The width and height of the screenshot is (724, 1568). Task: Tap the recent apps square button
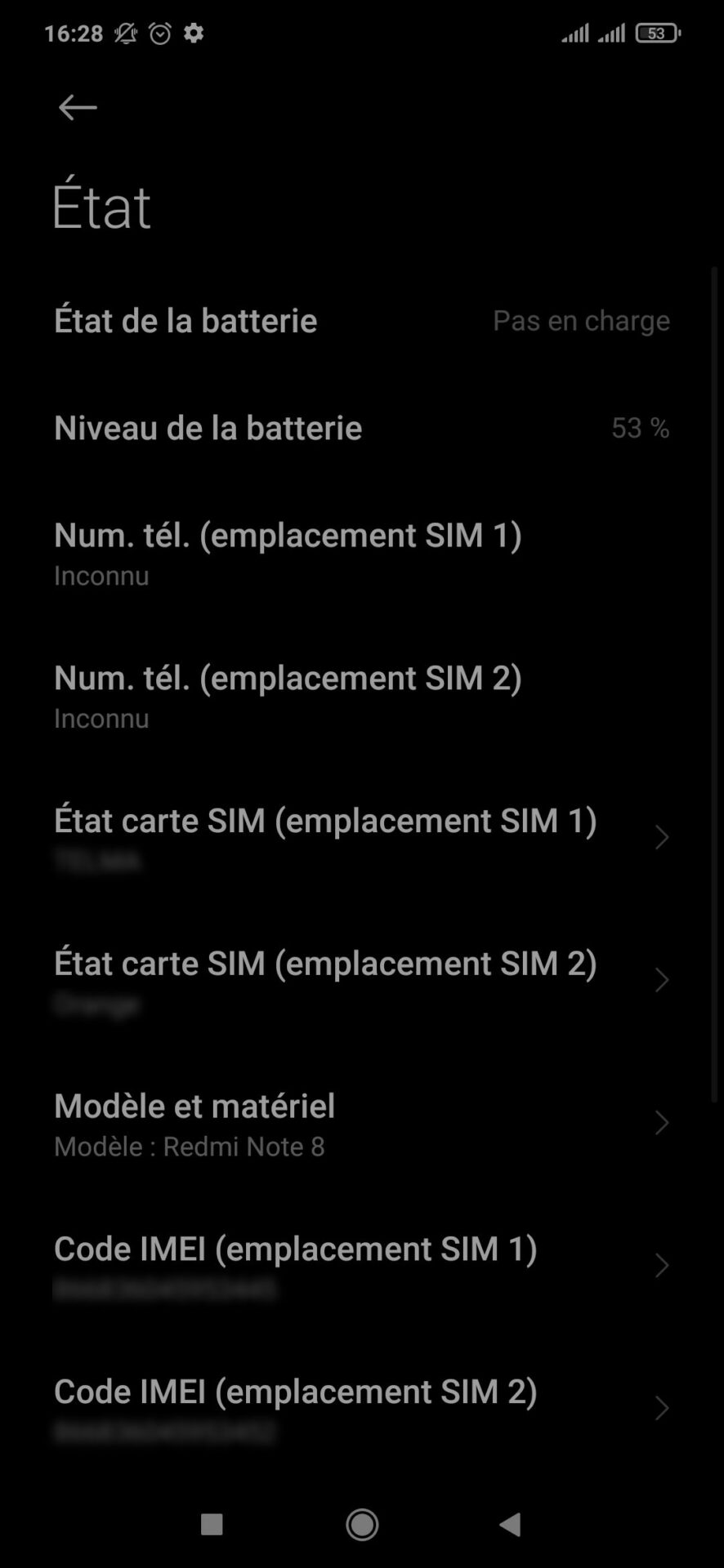pyautogui.click(x=212, y=1525)
